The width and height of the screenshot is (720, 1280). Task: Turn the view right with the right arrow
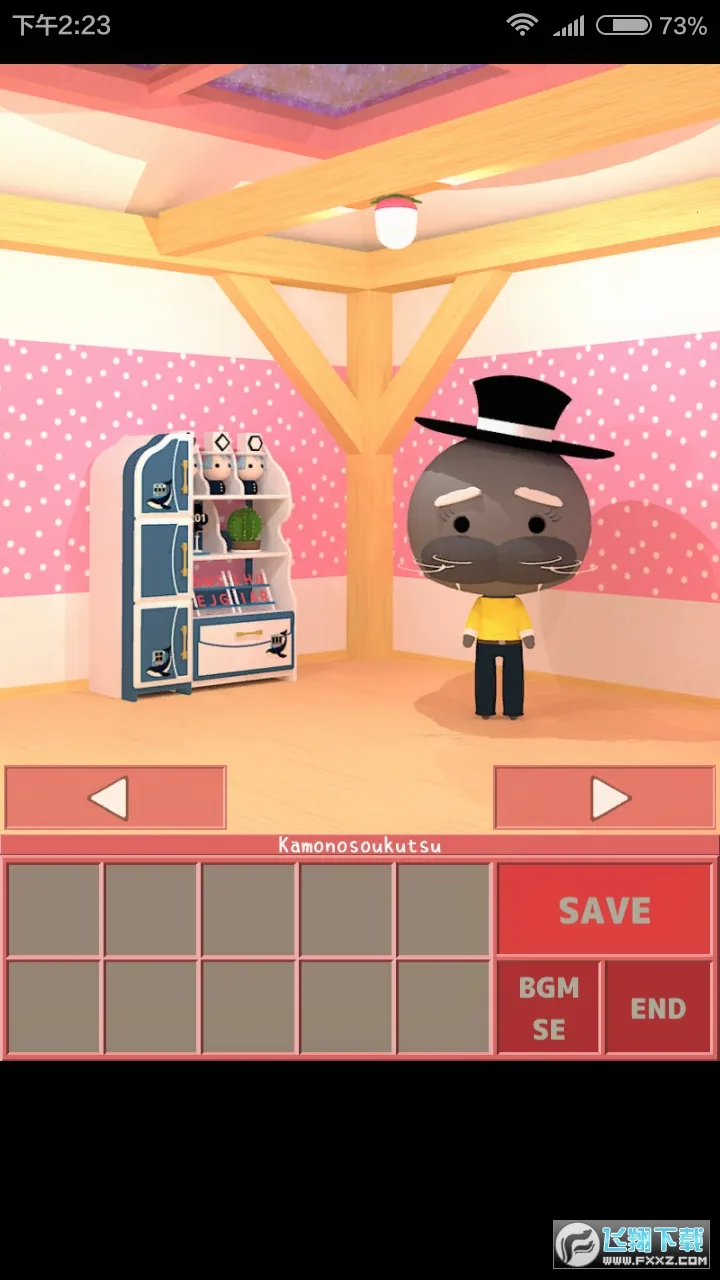[x=604, y=798]
